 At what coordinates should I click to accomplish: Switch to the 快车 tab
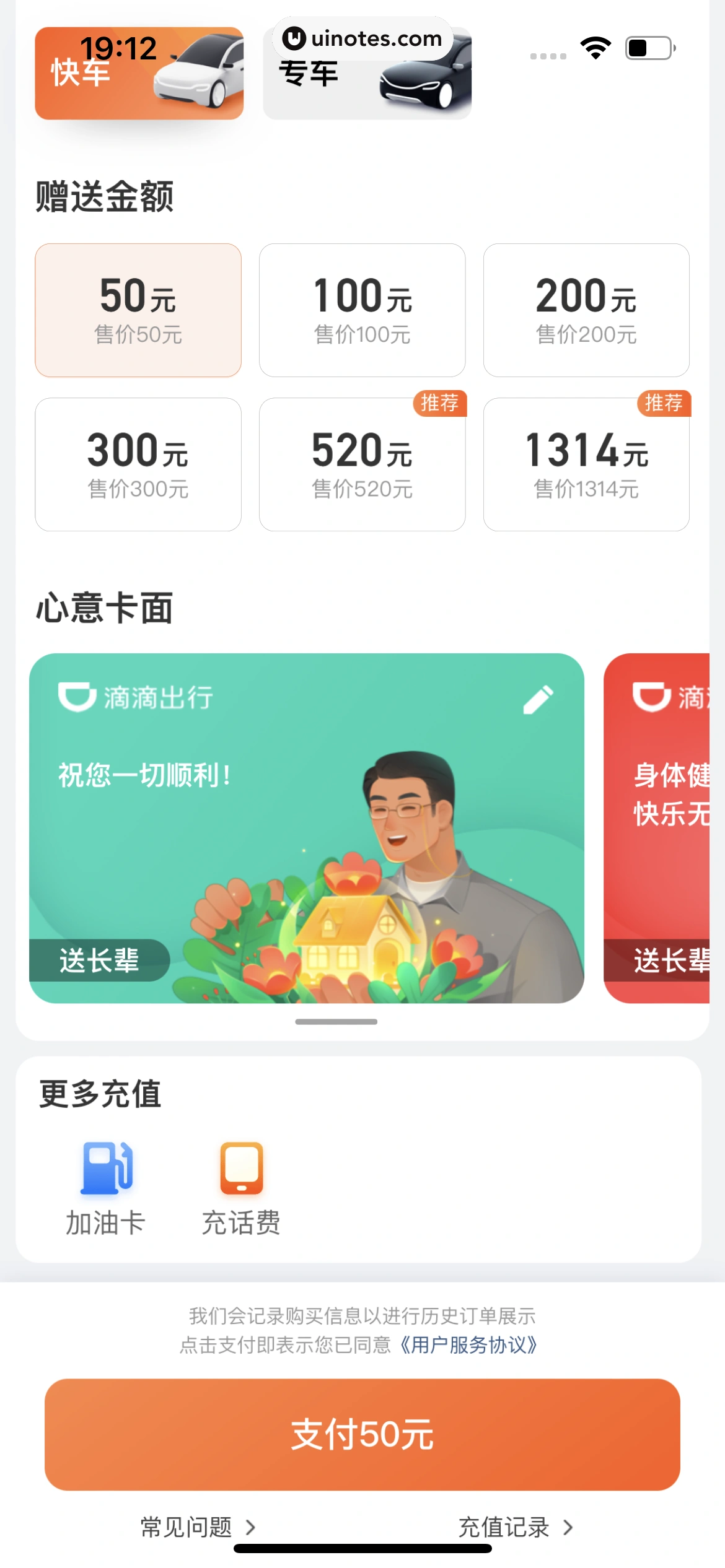pyautogui.click(x=139, y=72)
